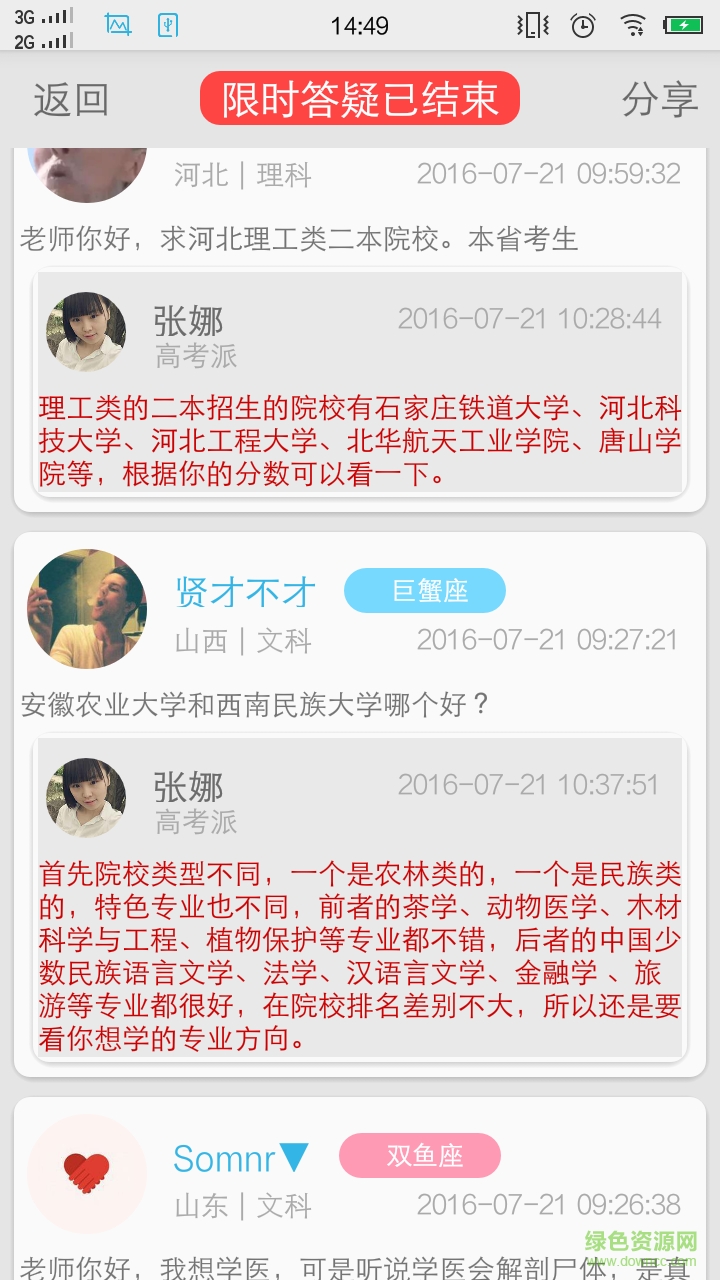Tap the 双鱼座 tag beside Somnr

point(420,1156)
